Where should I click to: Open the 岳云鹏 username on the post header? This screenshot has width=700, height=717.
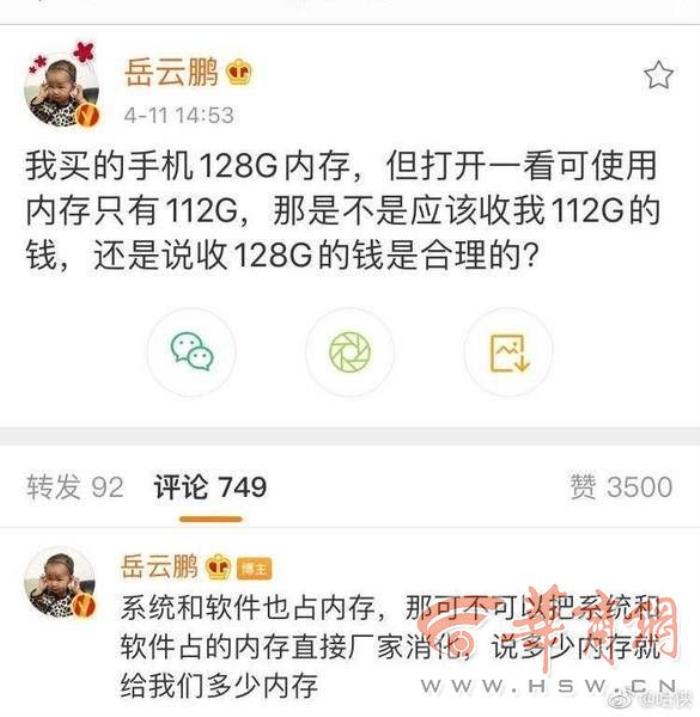[174, 73]
